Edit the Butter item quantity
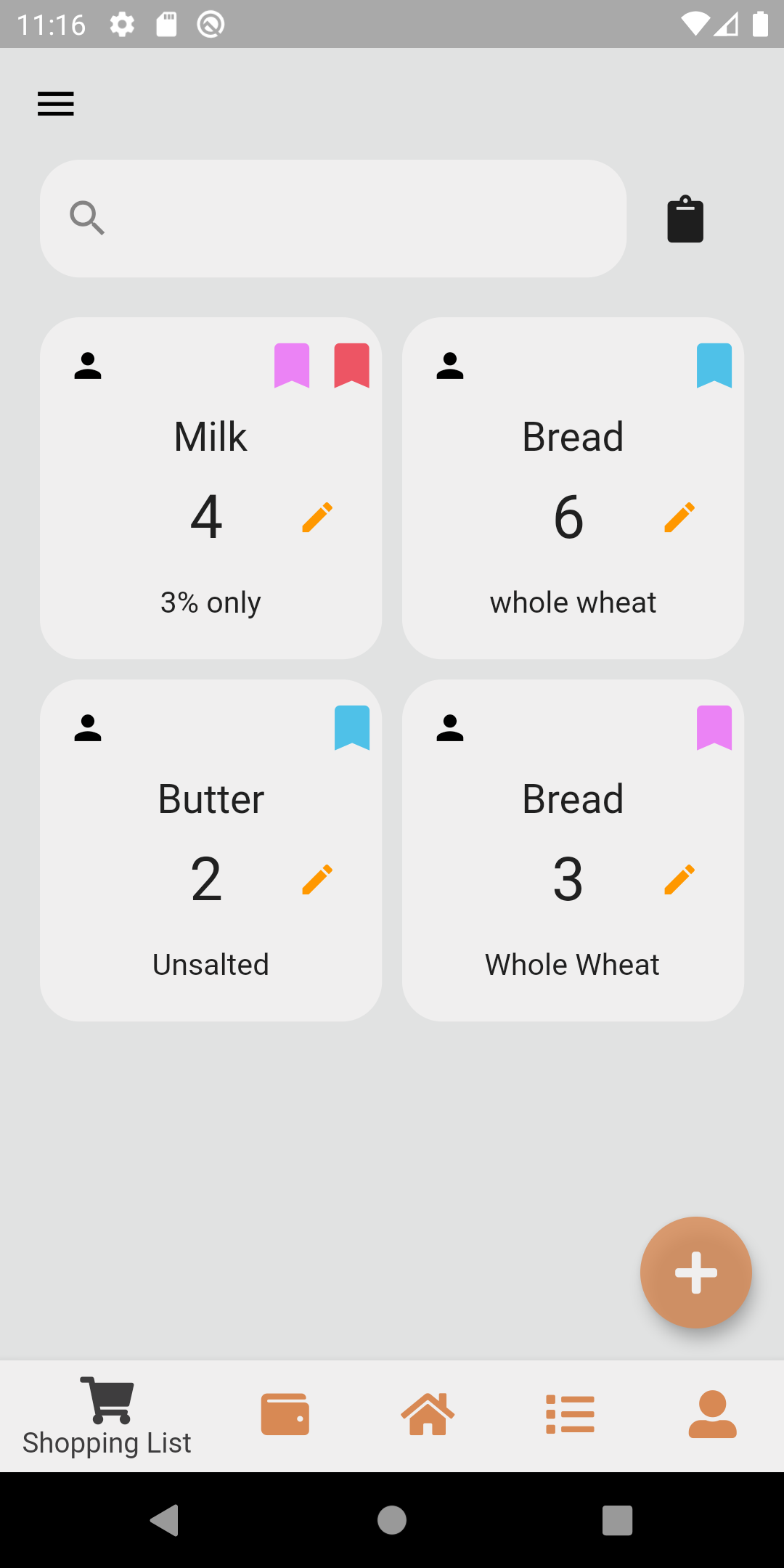784x1568 pixels. [317, 880]
